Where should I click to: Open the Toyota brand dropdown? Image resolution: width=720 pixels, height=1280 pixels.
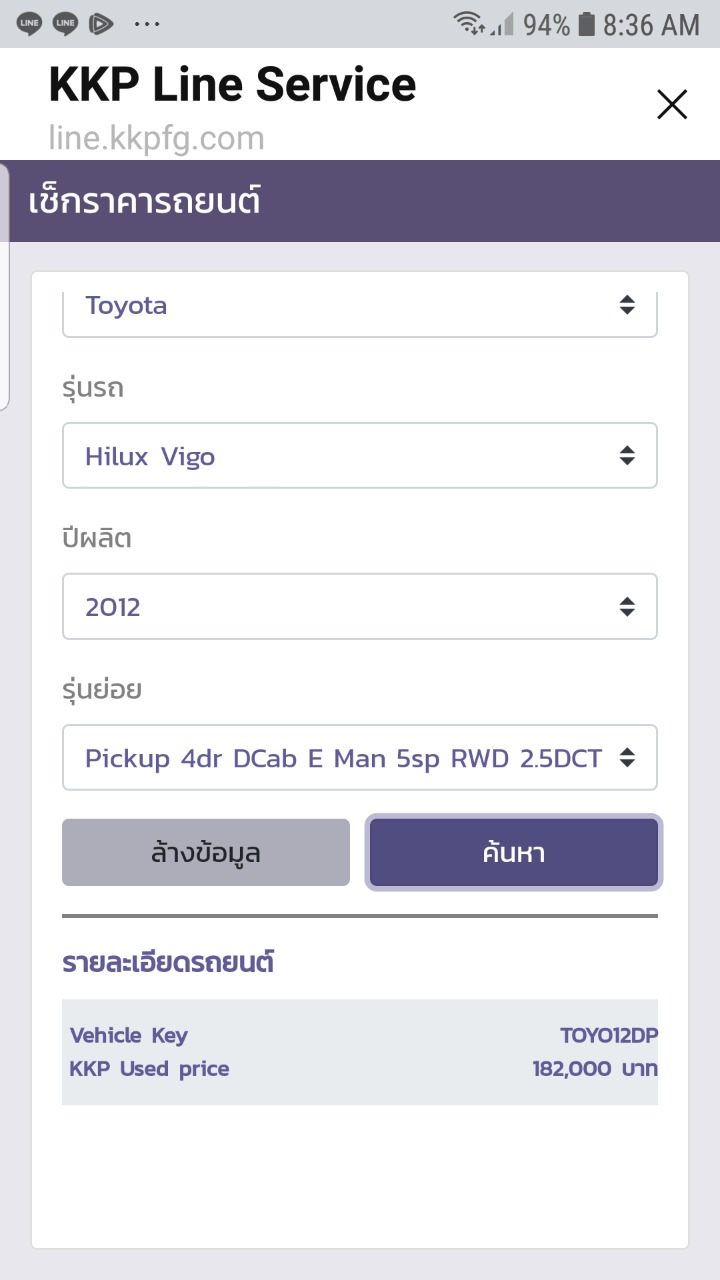(359, 308)
